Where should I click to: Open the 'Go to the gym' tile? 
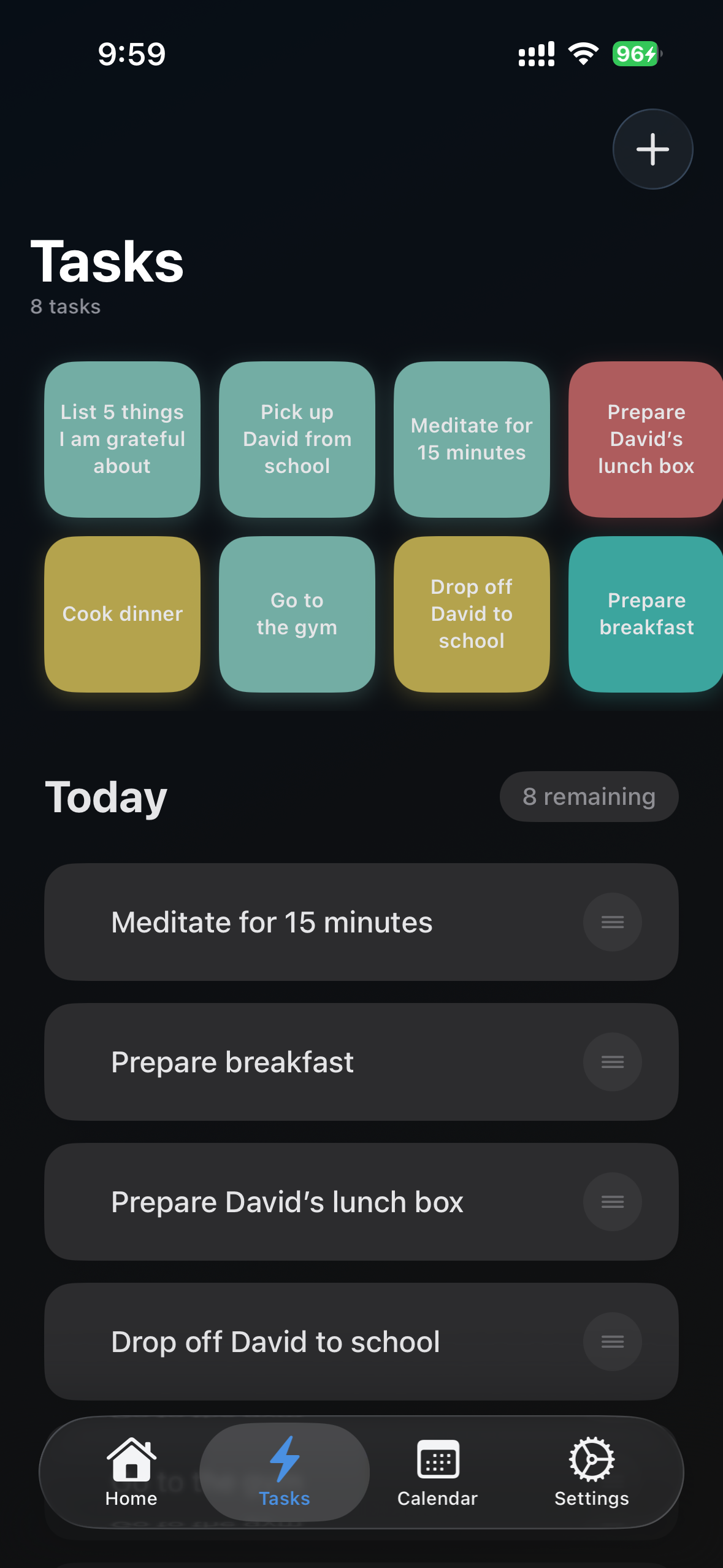297,614
